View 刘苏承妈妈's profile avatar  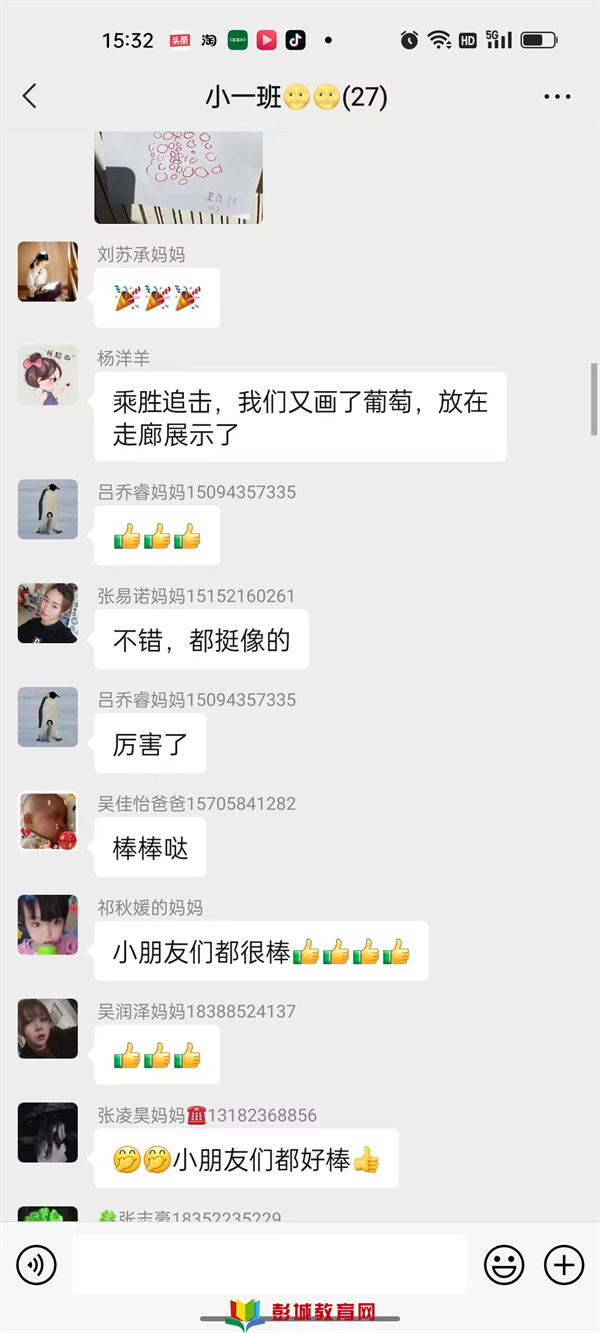pos(48,272)
